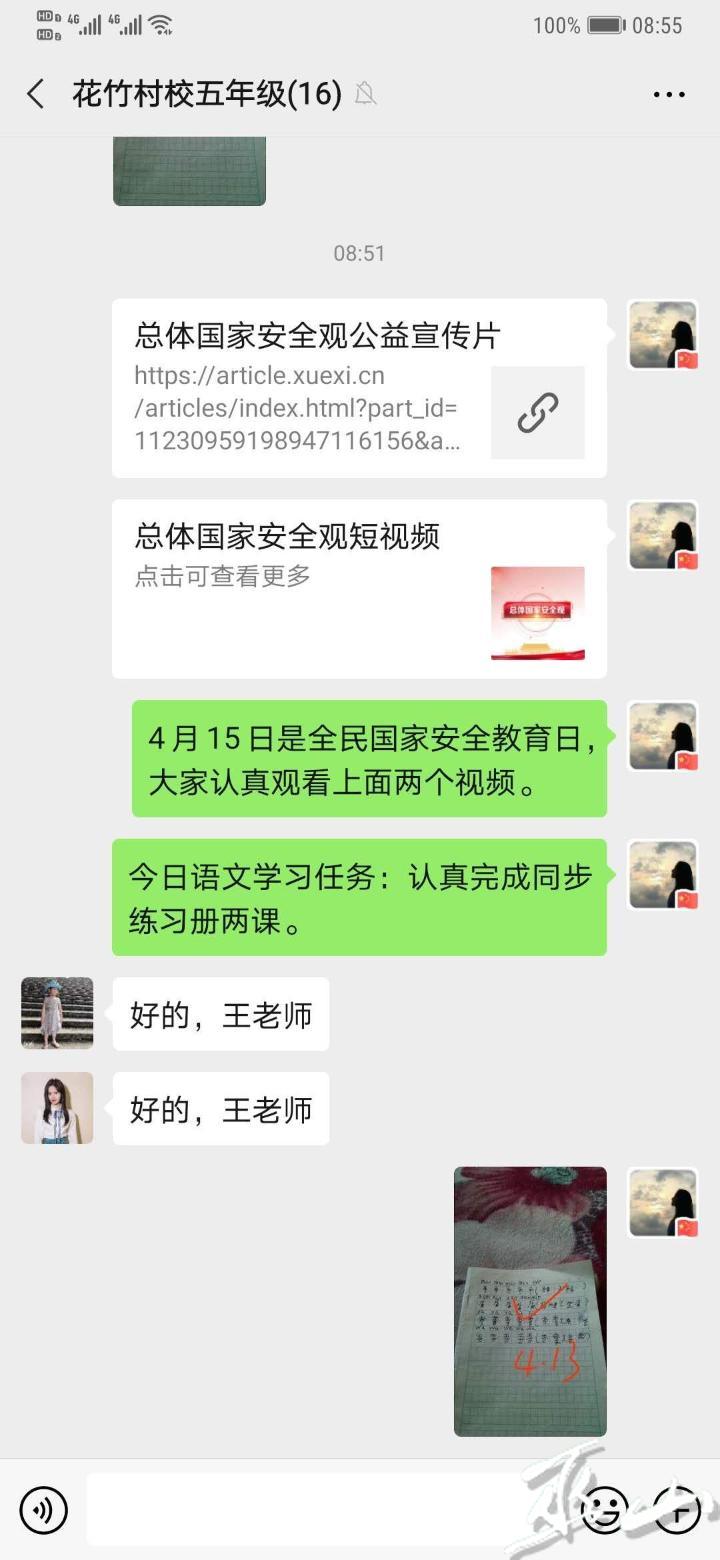Image resolution: width=720 pixels, height=1560 pixels.
Task: Open the 总体国家安全观短视频 card
Action: tap(359, 588)
